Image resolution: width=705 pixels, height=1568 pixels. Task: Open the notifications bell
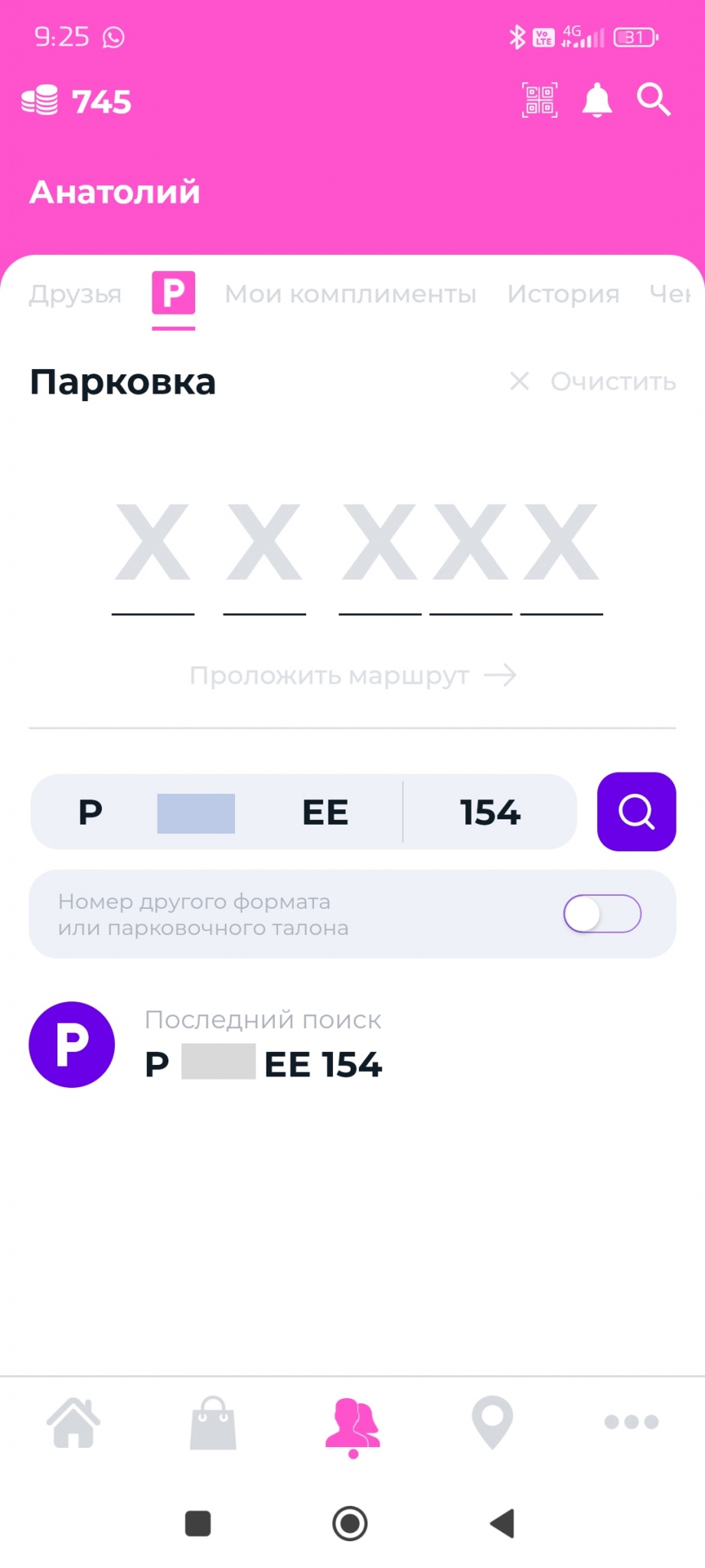tap(597, 100)
